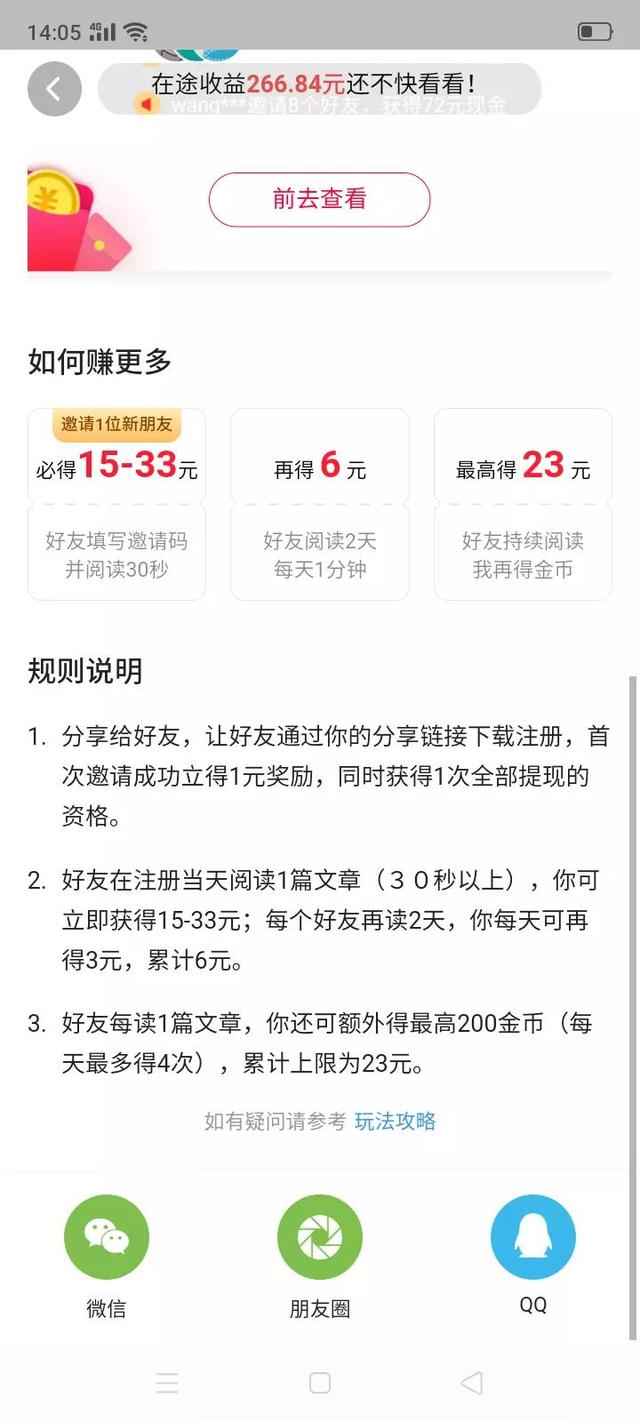The height and width of the screenshot is (1422, 640).
Task: Tap the 前去查看 button
Action: (319, 199)
